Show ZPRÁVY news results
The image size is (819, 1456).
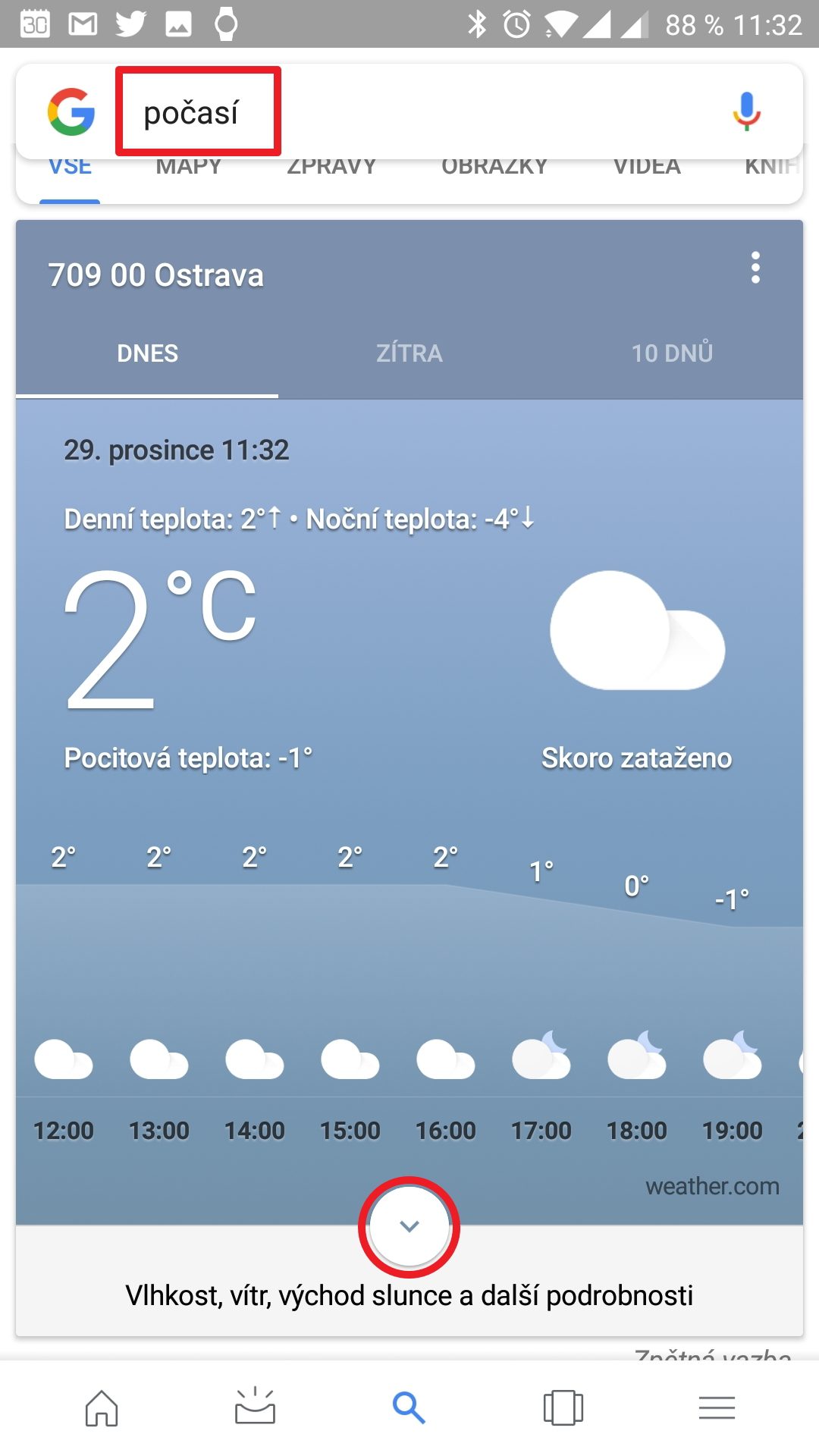331,167
